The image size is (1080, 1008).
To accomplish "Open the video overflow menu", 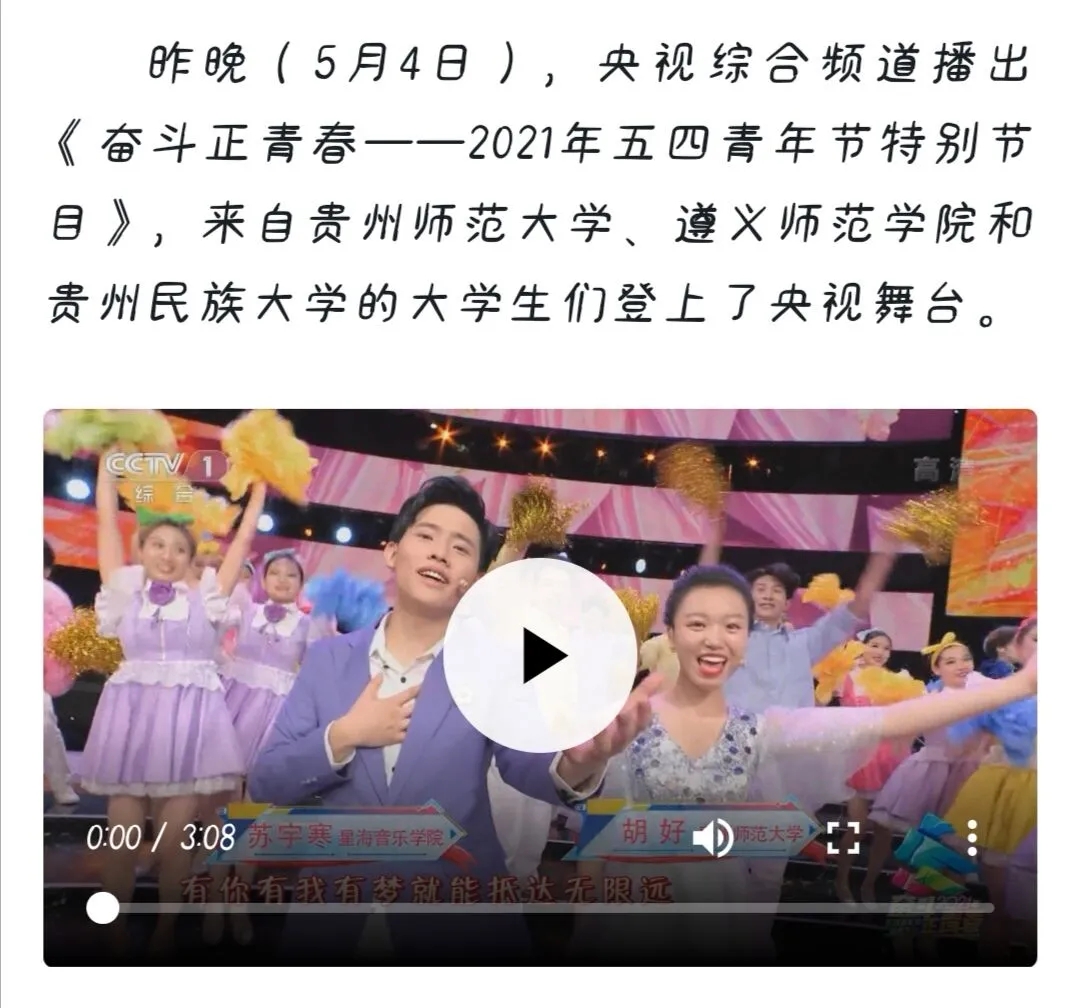I will (971, 838).
